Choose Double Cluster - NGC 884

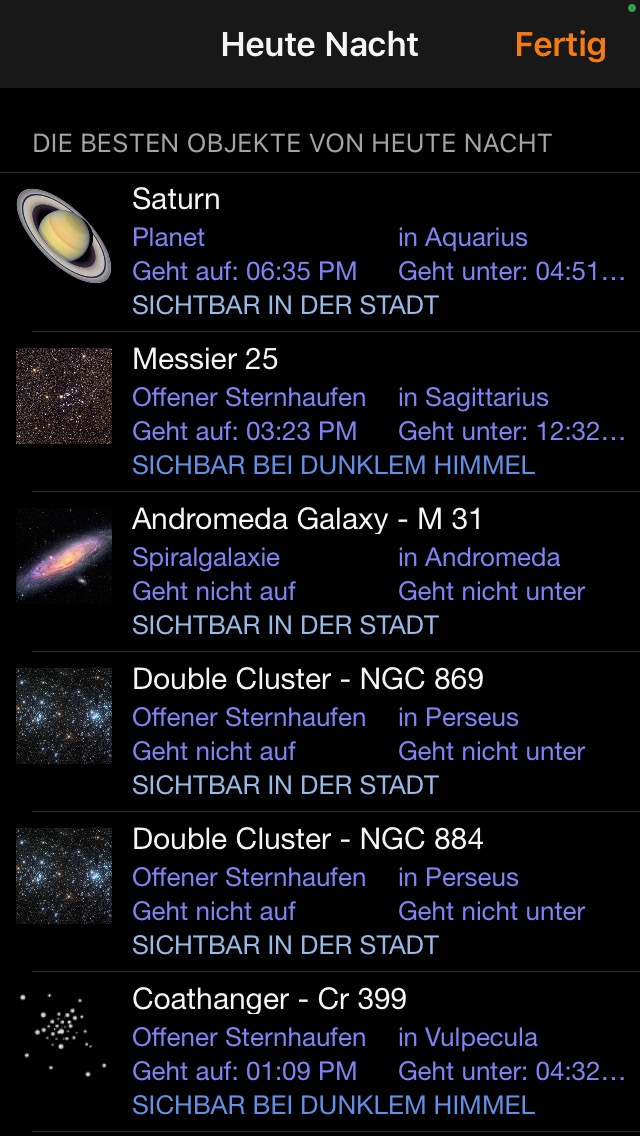320,892
